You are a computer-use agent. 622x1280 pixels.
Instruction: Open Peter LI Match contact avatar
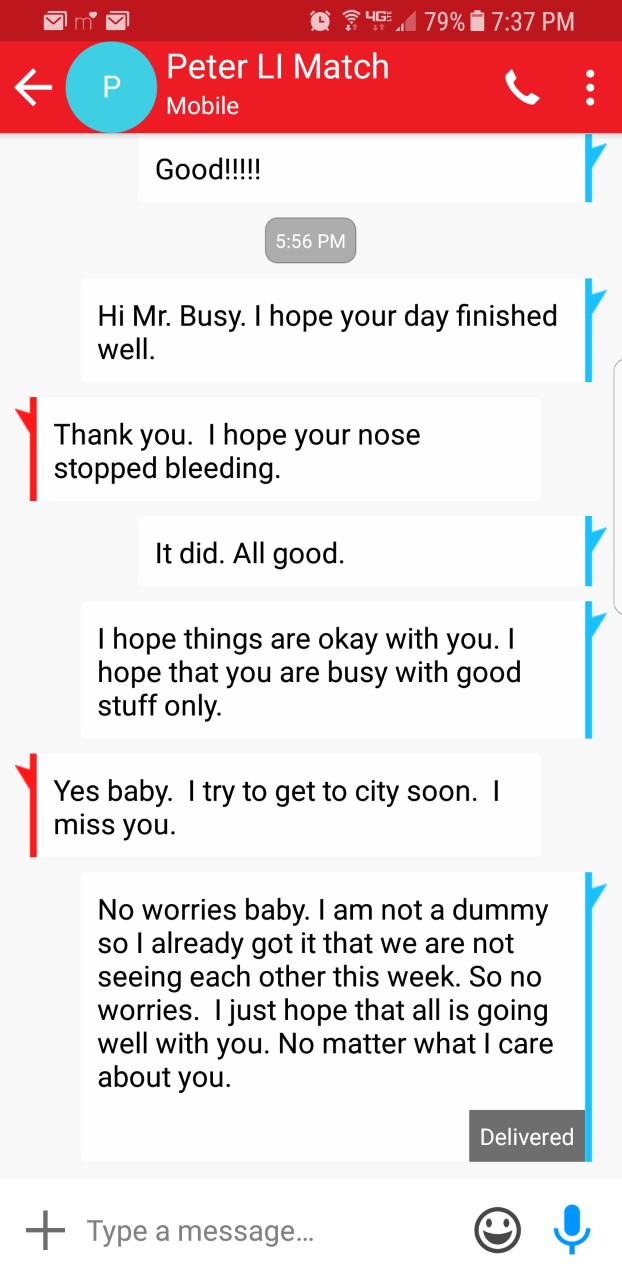[111, 88]
